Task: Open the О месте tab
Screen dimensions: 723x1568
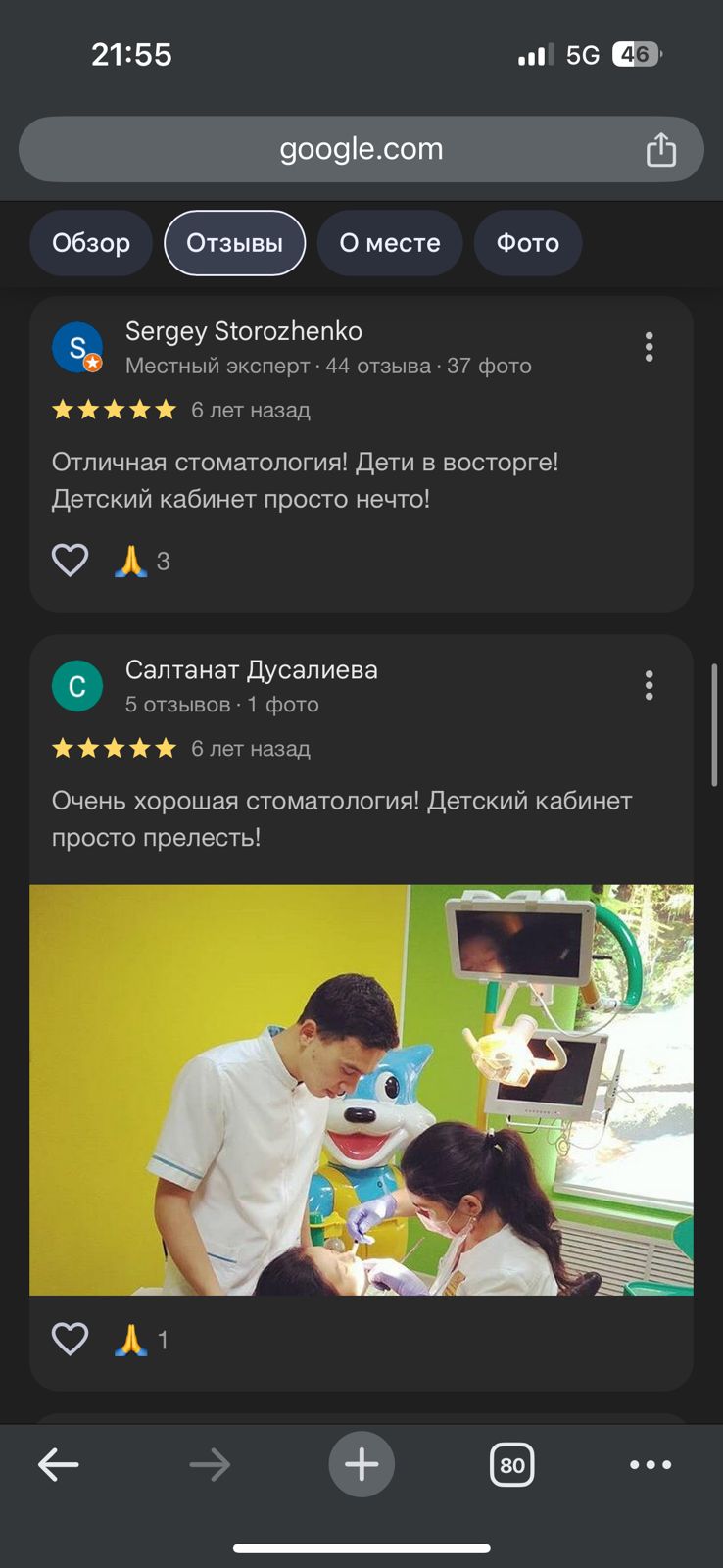Action: [390, 243]
